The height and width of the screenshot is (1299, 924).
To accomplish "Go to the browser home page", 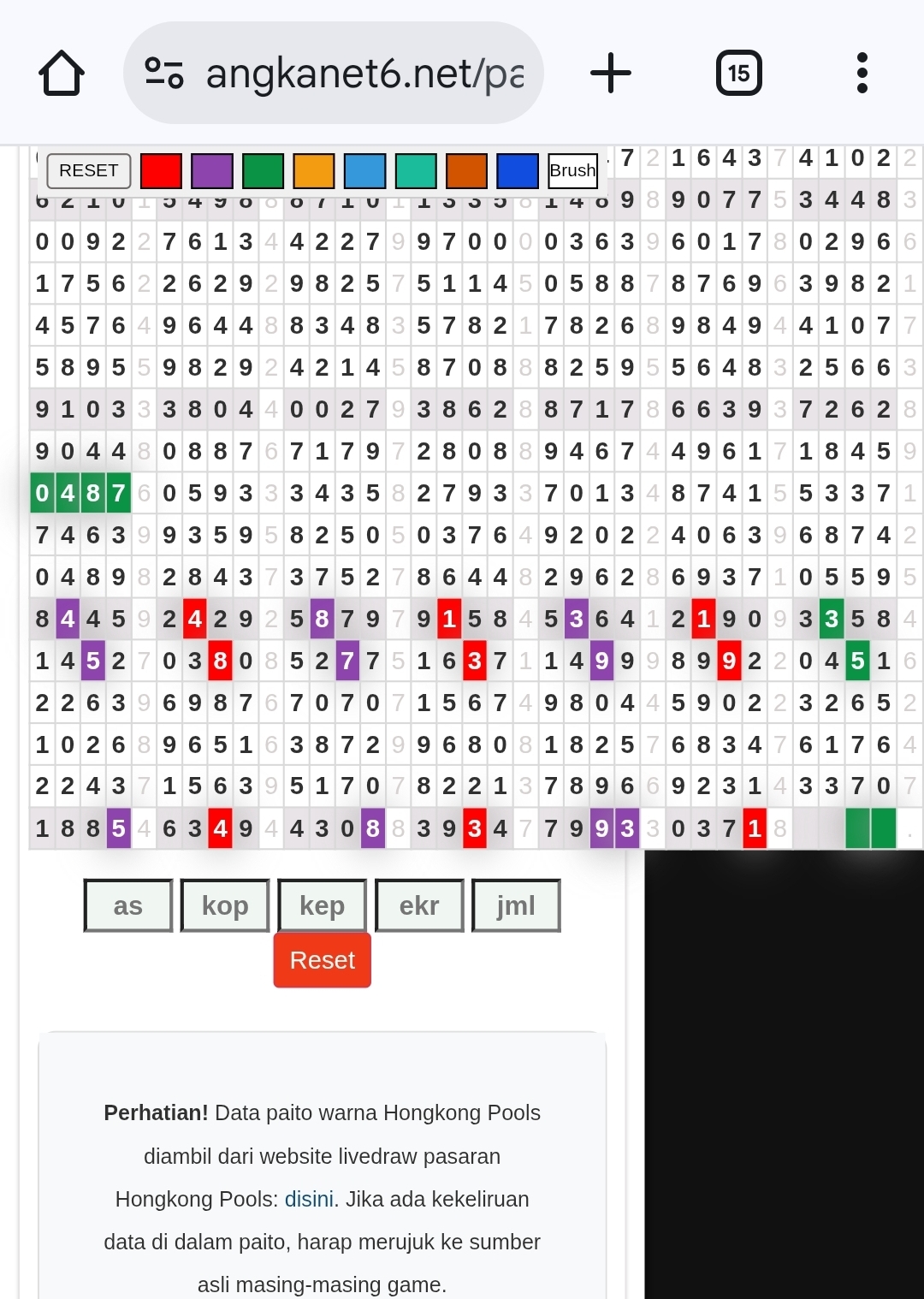I will [62, 74].
